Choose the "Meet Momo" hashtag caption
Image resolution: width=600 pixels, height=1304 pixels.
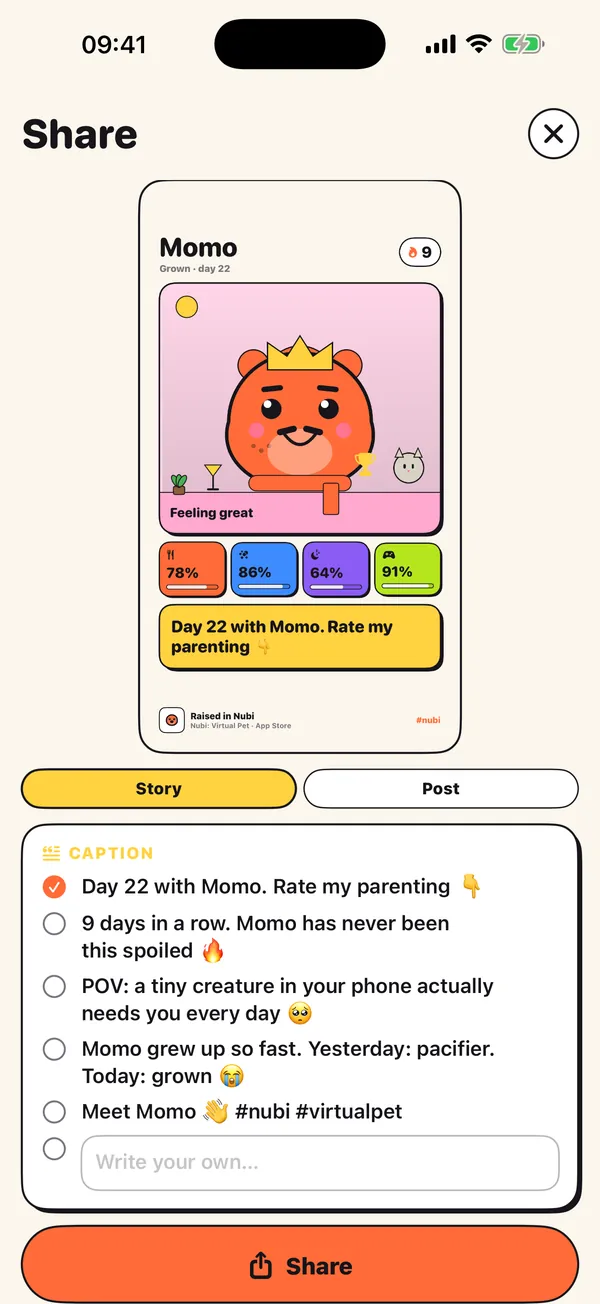(223, 1111)
